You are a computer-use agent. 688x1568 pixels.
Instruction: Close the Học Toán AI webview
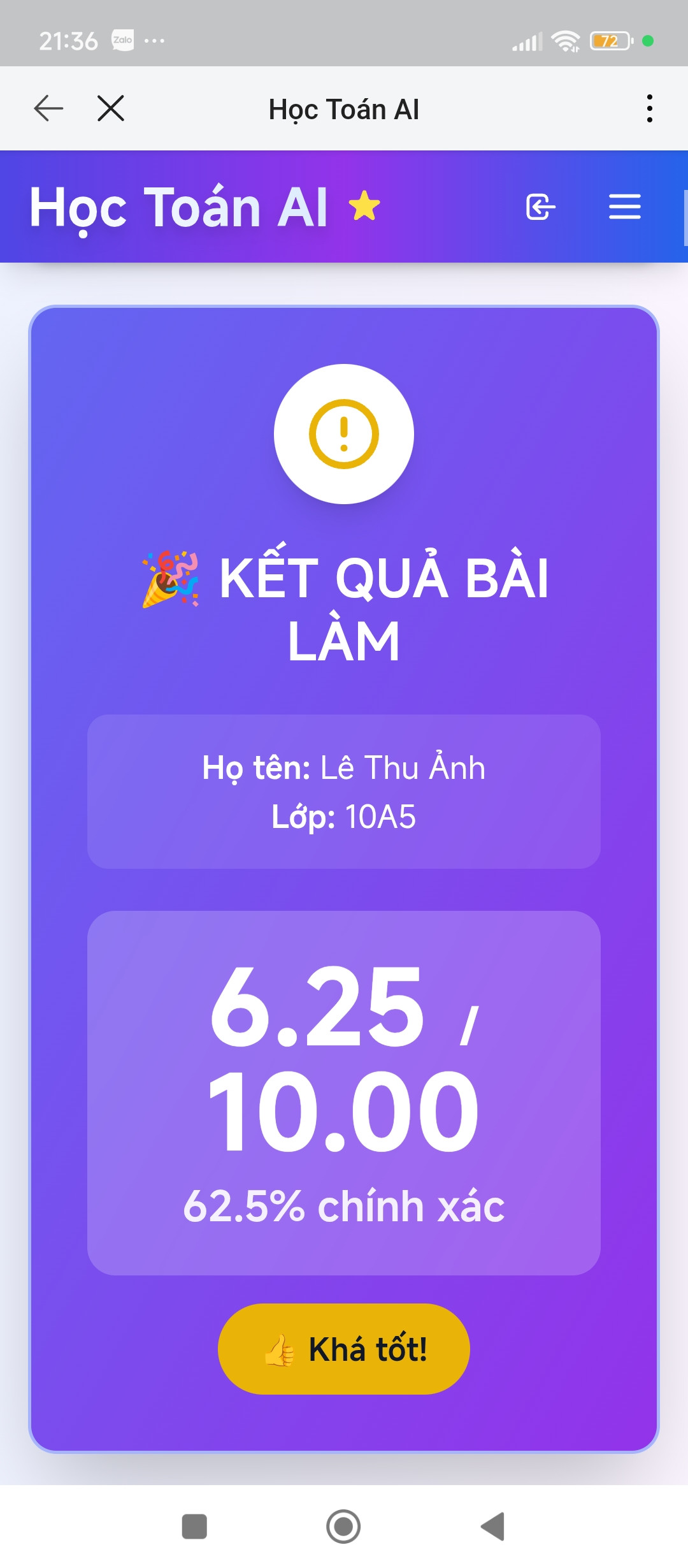(x=111, y=108)
